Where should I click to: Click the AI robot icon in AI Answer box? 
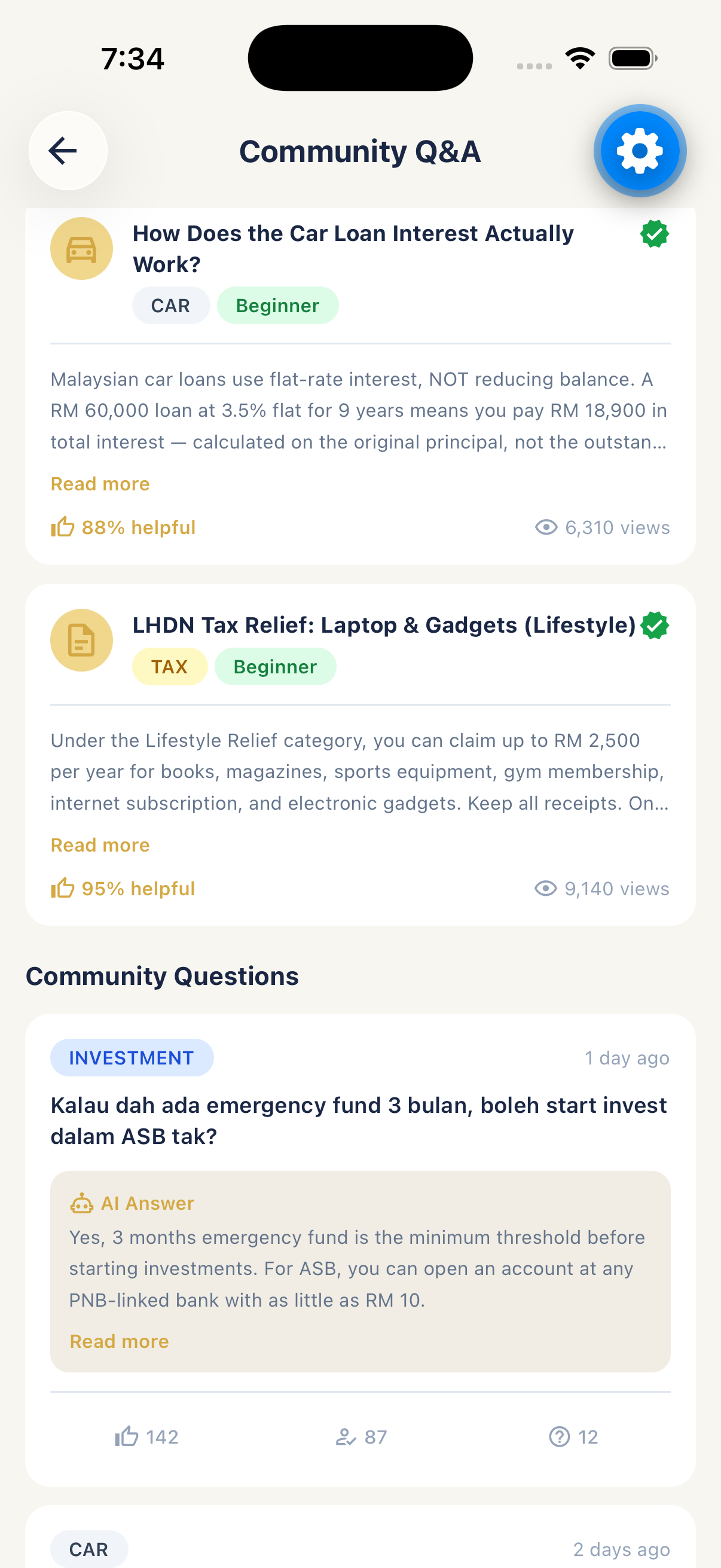point(83,1202)
